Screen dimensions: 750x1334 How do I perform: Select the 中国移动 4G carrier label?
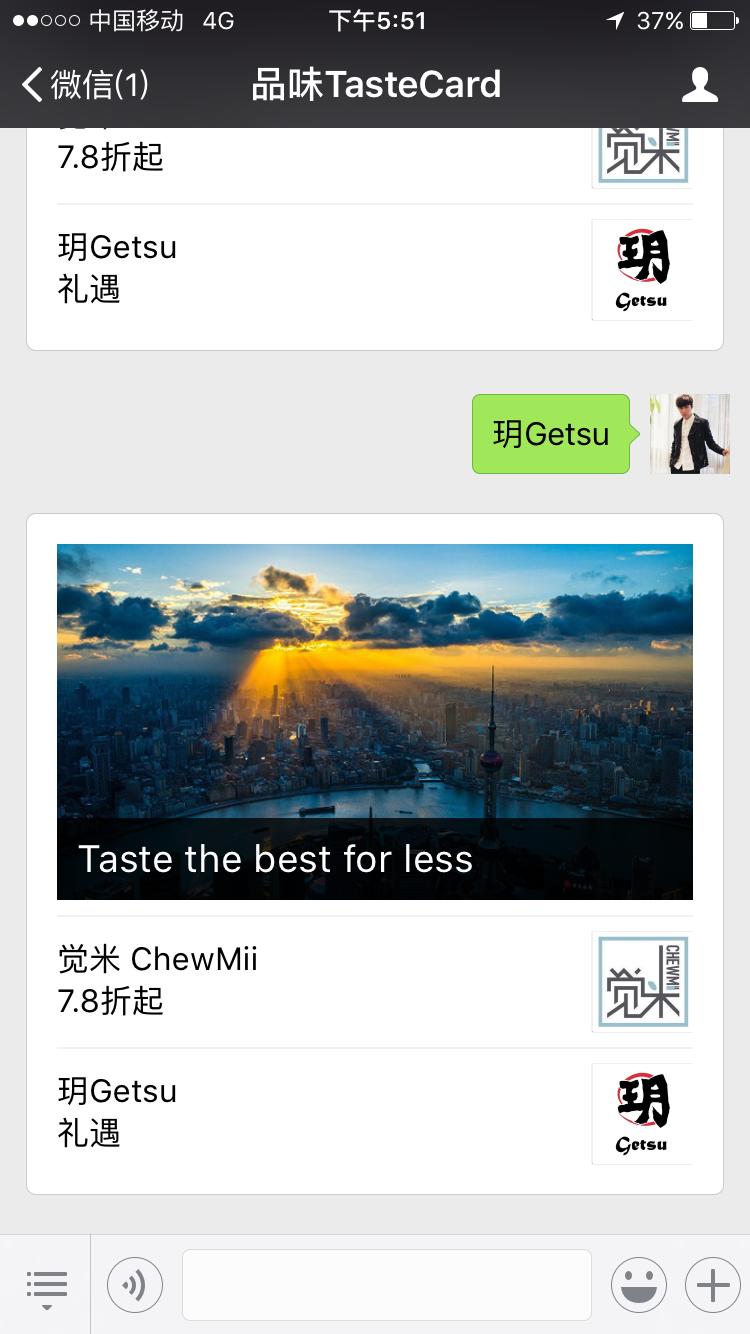click(x=129, y=18)
